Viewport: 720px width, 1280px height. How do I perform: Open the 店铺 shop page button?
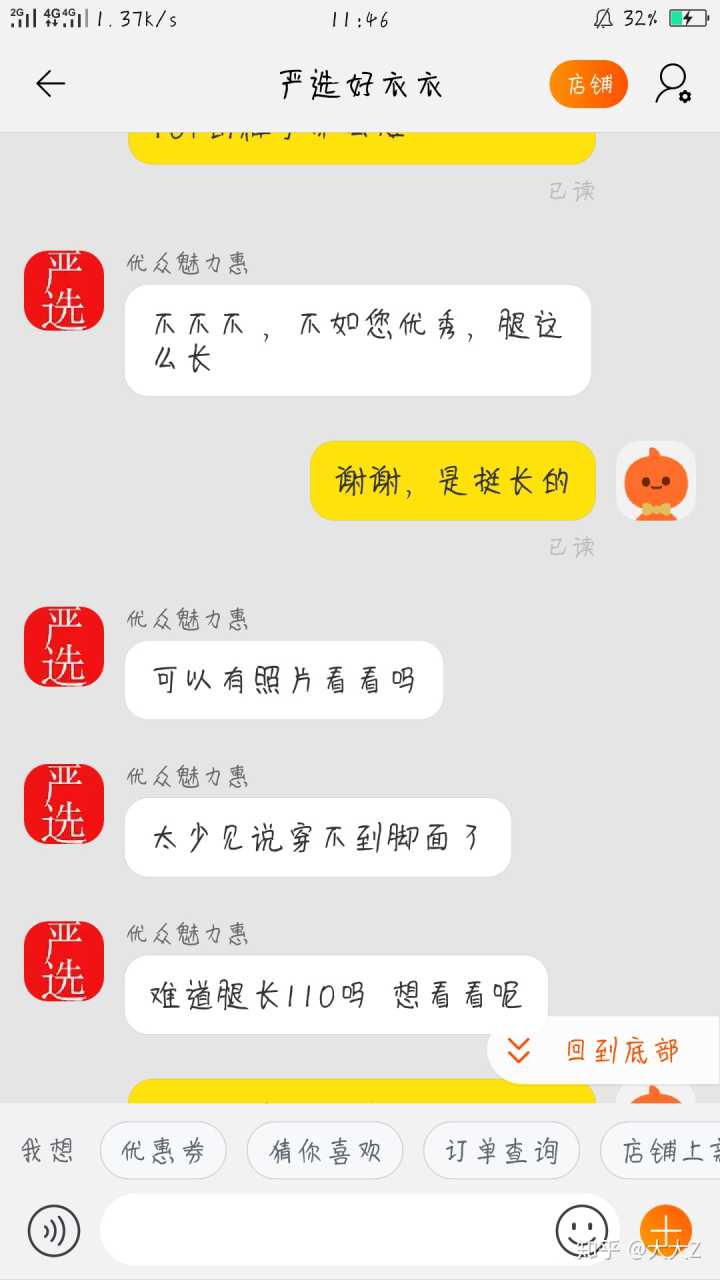(588, 84)
